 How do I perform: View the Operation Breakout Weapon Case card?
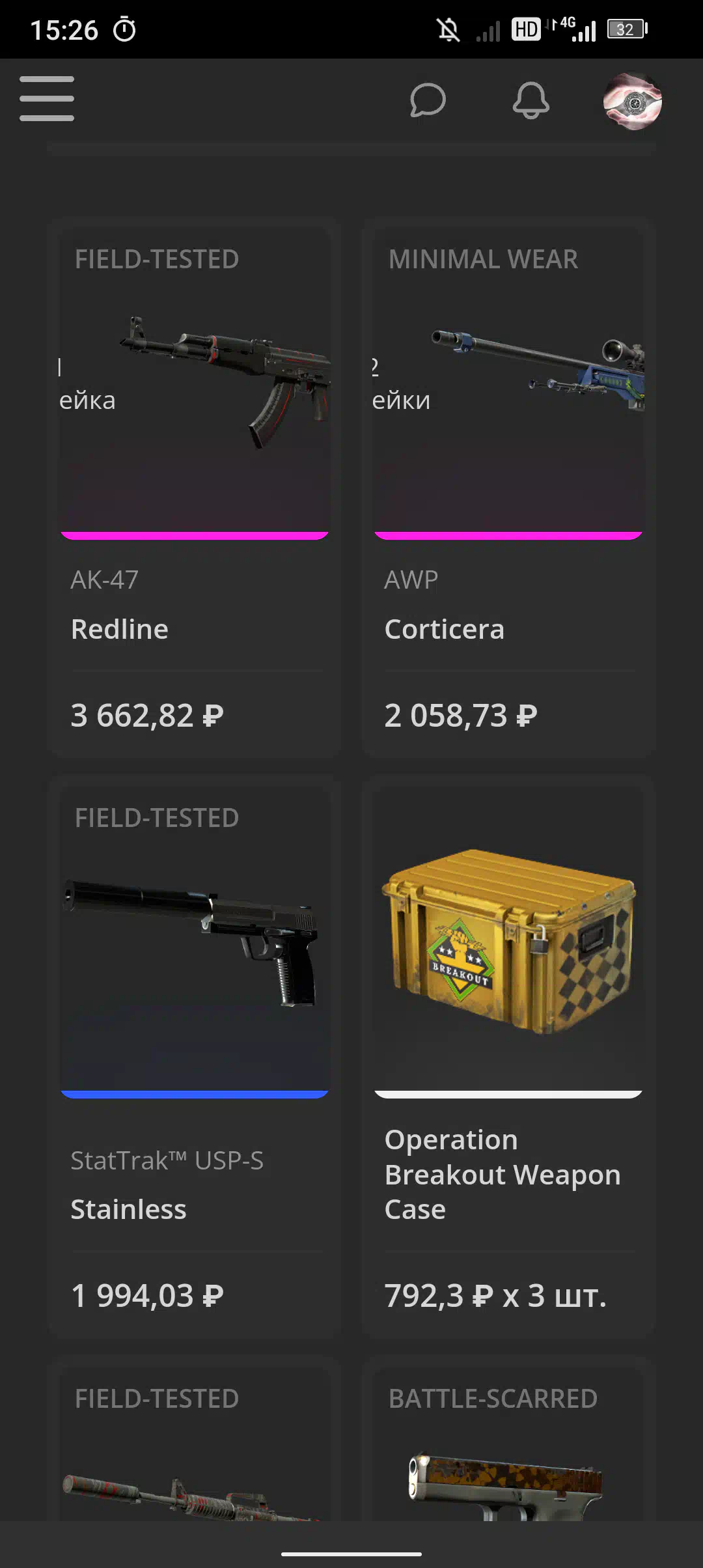(x=508, y=1057)
